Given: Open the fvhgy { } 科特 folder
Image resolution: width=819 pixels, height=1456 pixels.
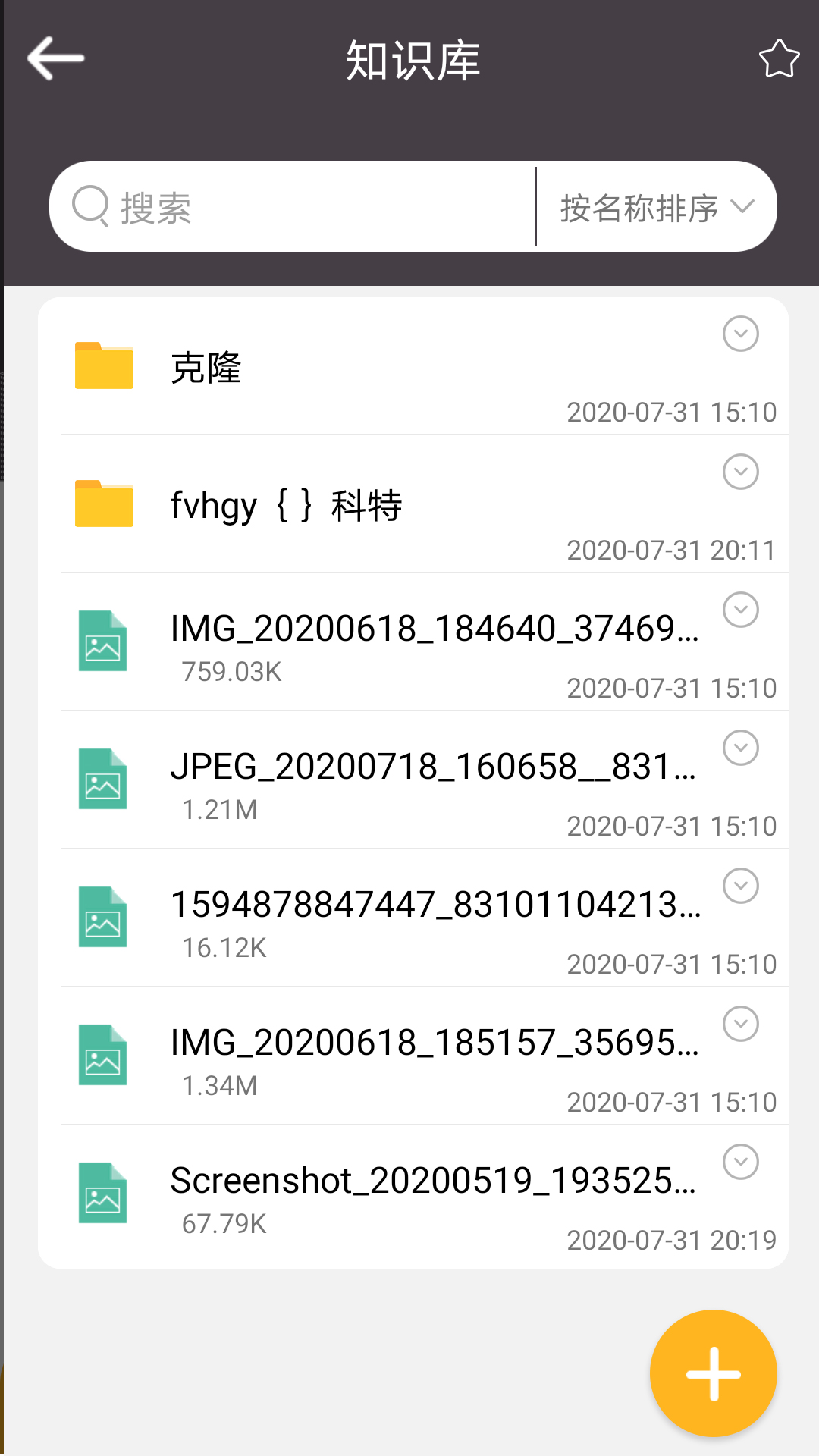Looking at the screenshot, I should 413,504.
